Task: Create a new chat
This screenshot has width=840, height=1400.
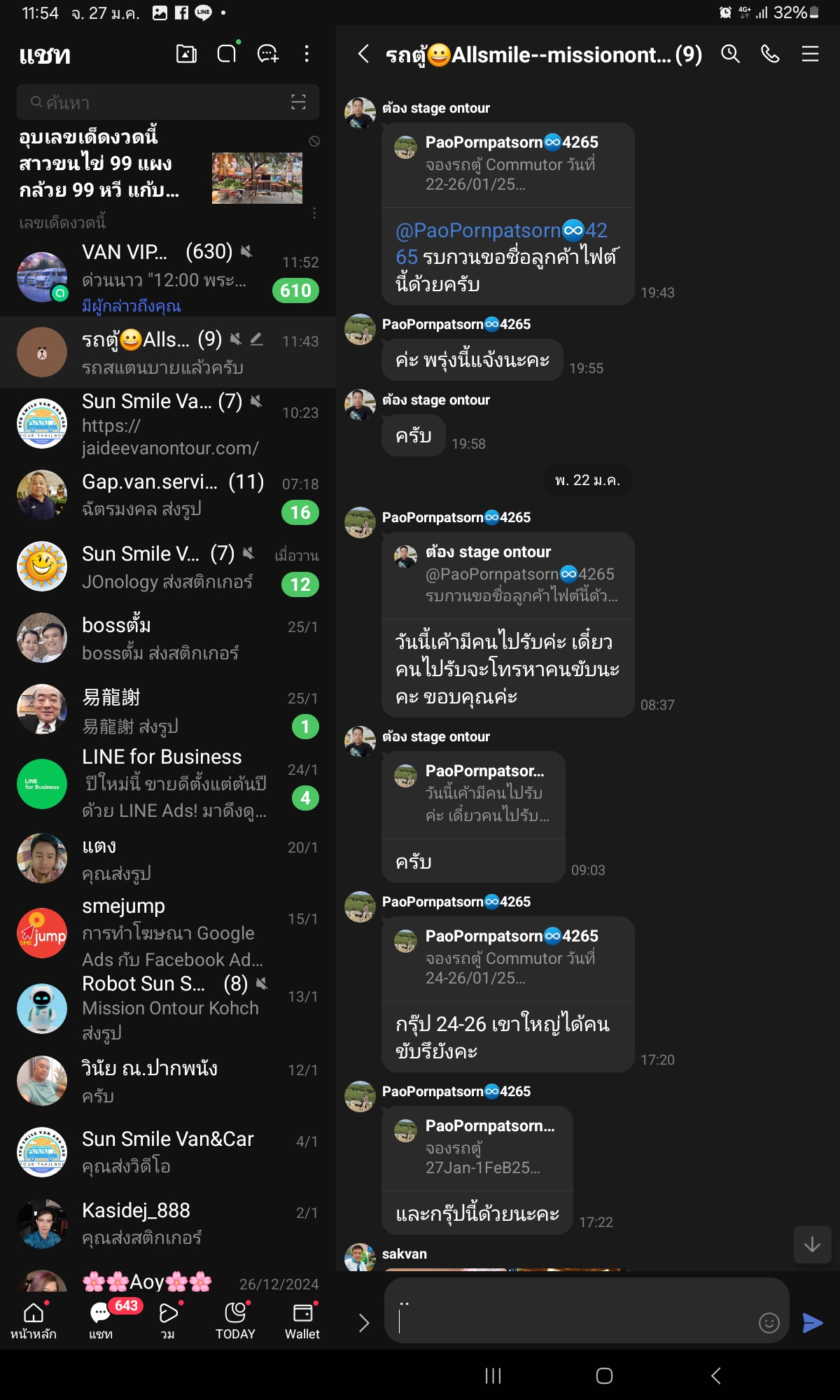Action: (267, 54)
